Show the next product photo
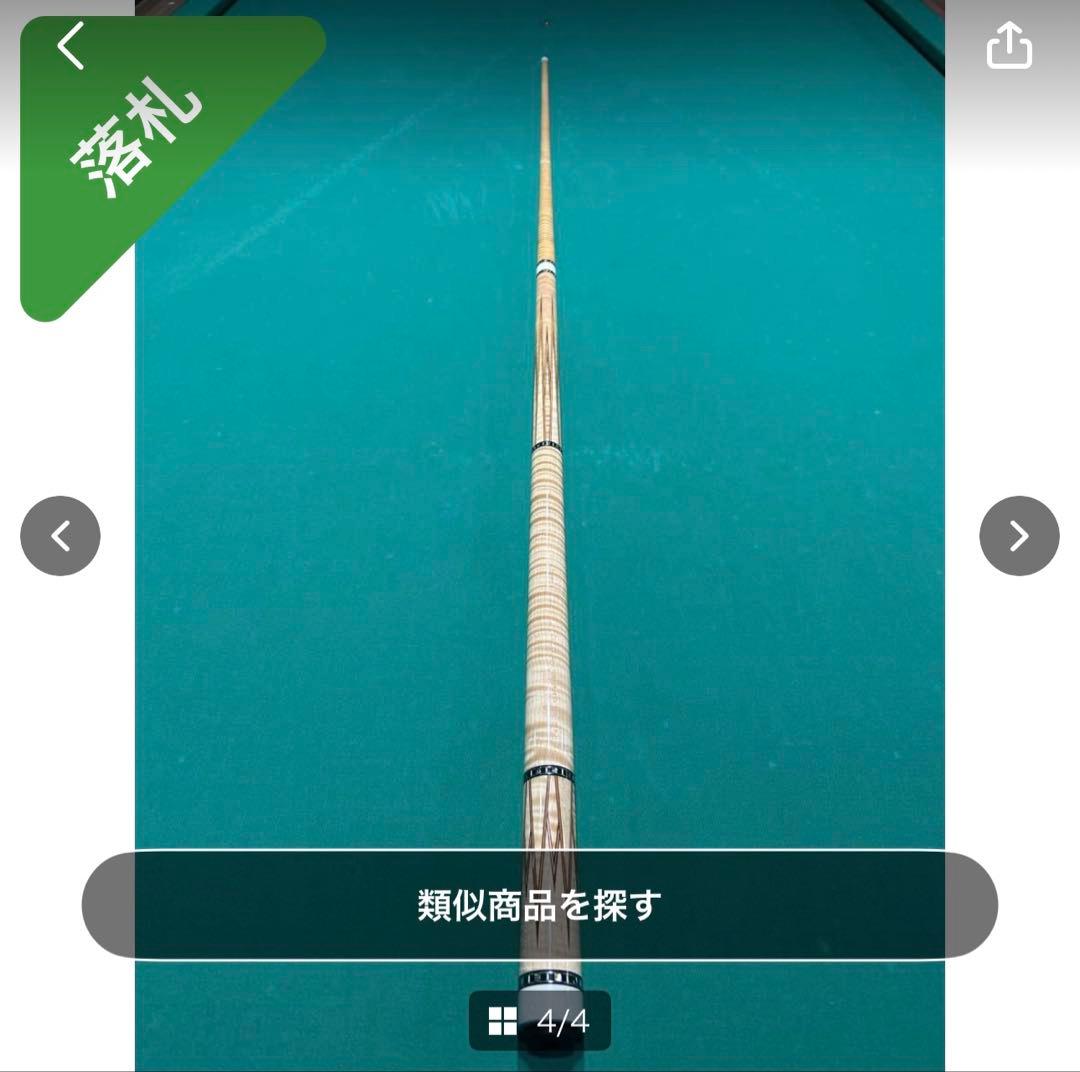 1019,536
